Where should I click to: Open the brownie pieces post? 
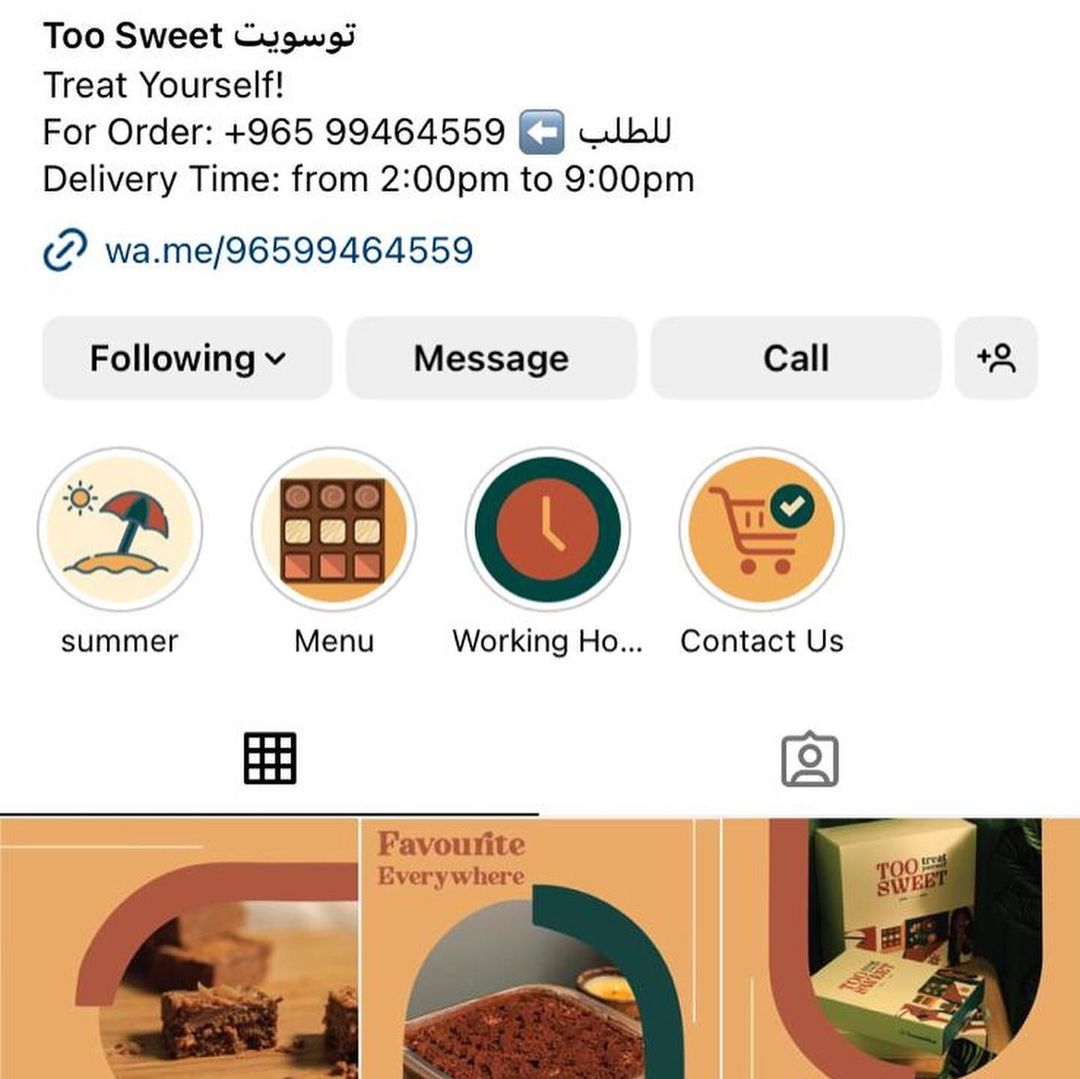[x=178, y=948]
